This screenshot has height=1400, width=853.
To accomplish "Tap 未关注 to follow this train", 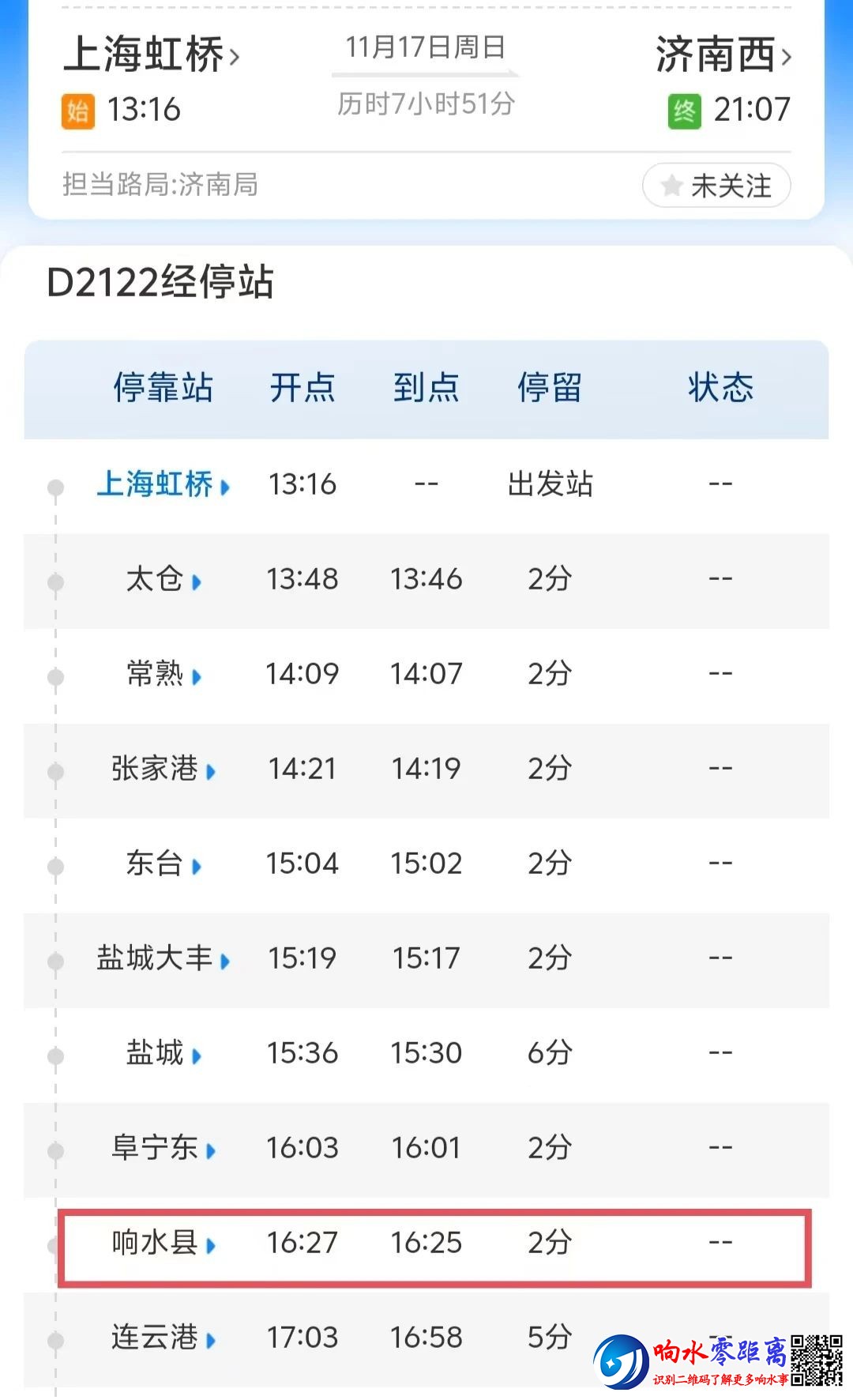I will [x=716, y=186].
